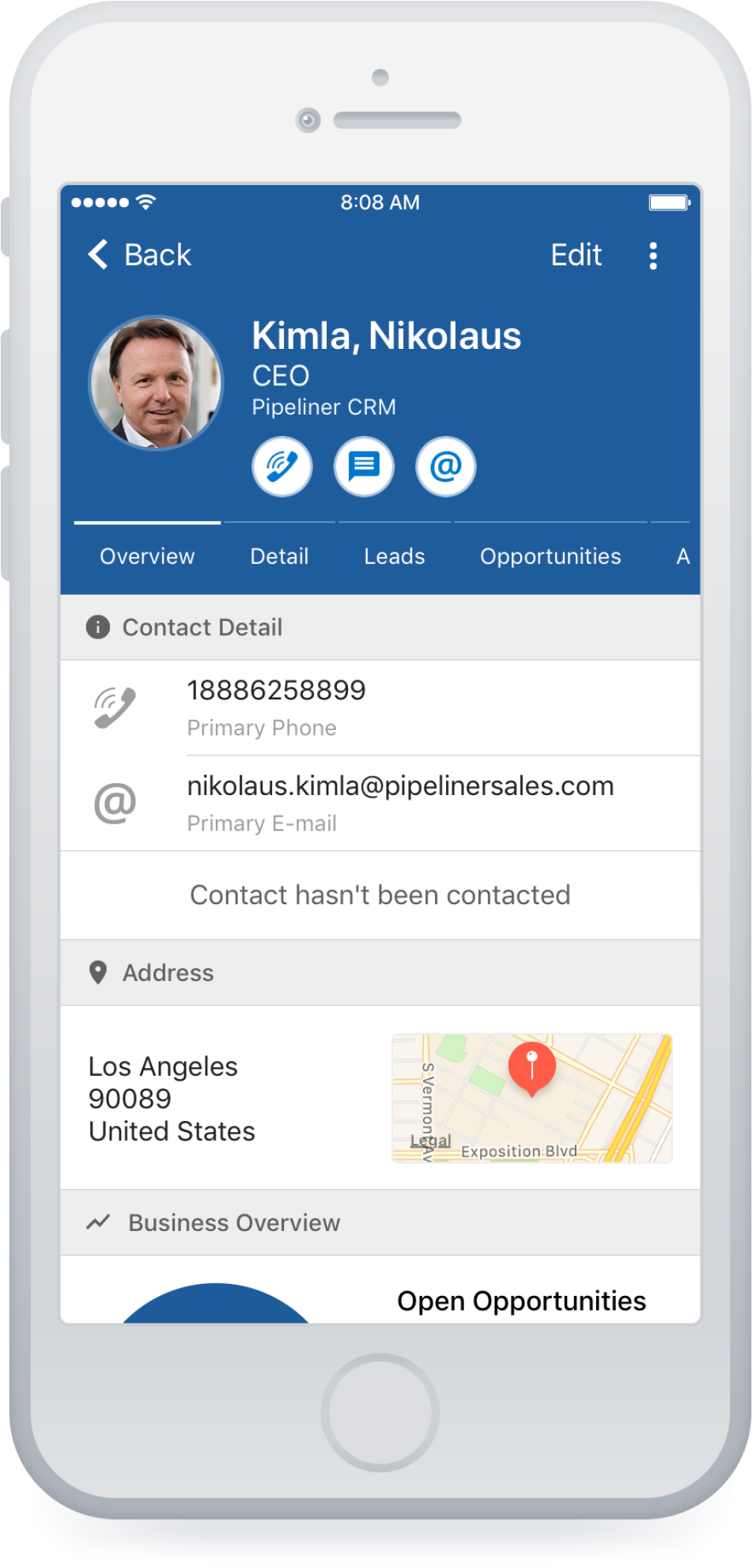This screenshot has height=1568, width=752.
Task: Tap the primary e-mail address row
Action: click(x=380, y=804)
